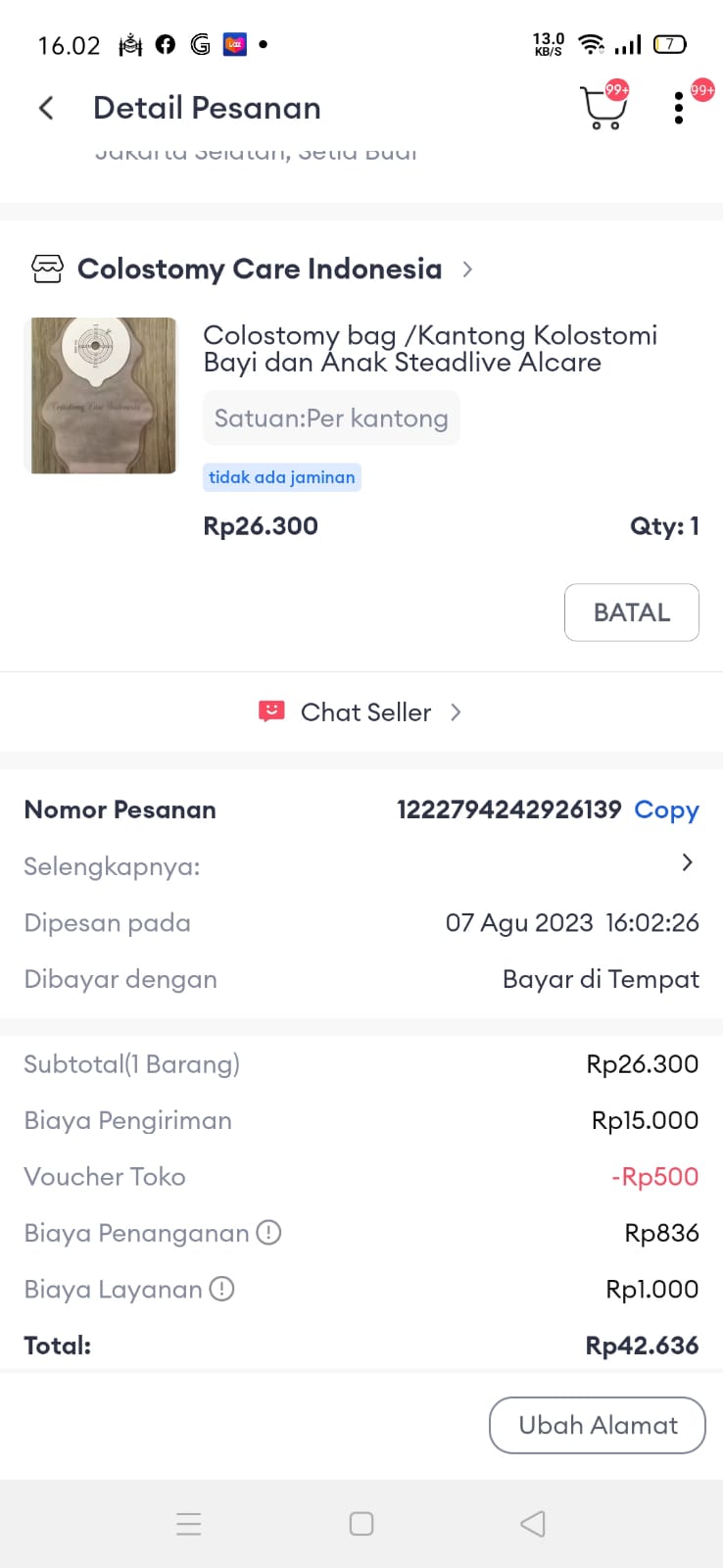723x1568 pixels.
Task: Show info about Biaya Penanganan
Action: pos(268,1233)
